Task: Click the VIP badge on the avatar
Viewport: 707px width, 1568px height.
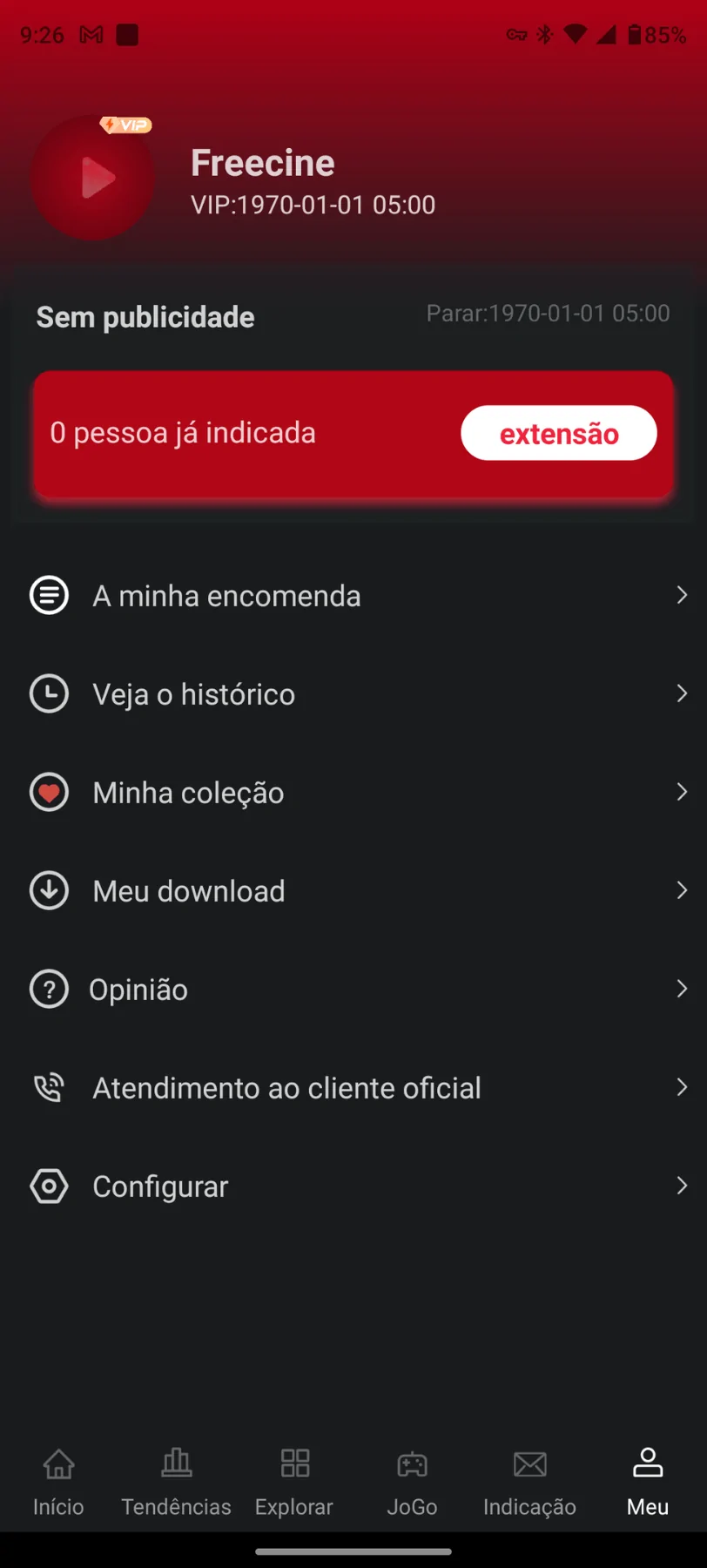Action: pos(124,125)
